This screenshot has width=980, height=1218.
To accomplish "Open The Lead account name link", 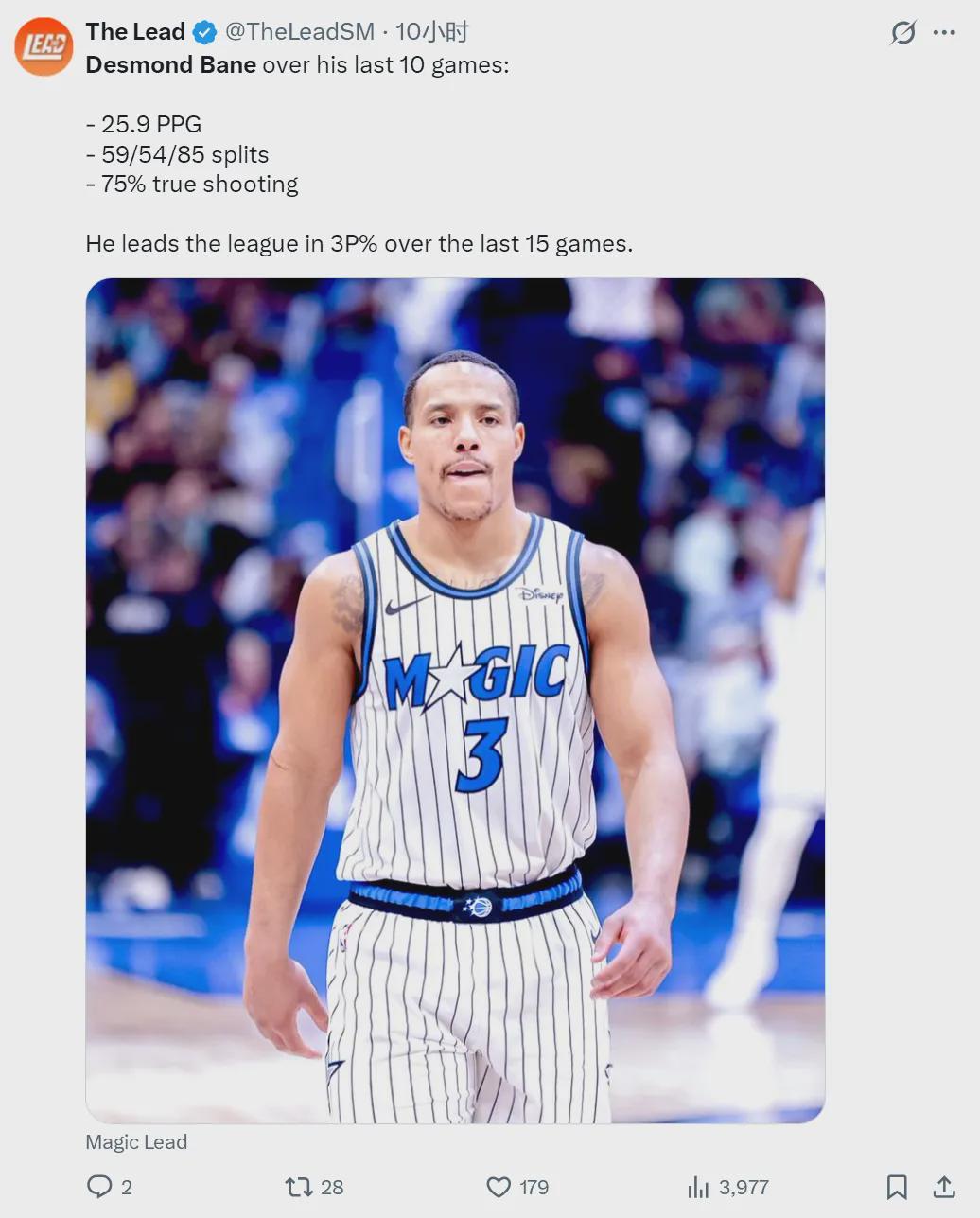I will click(x=134, y=31).
